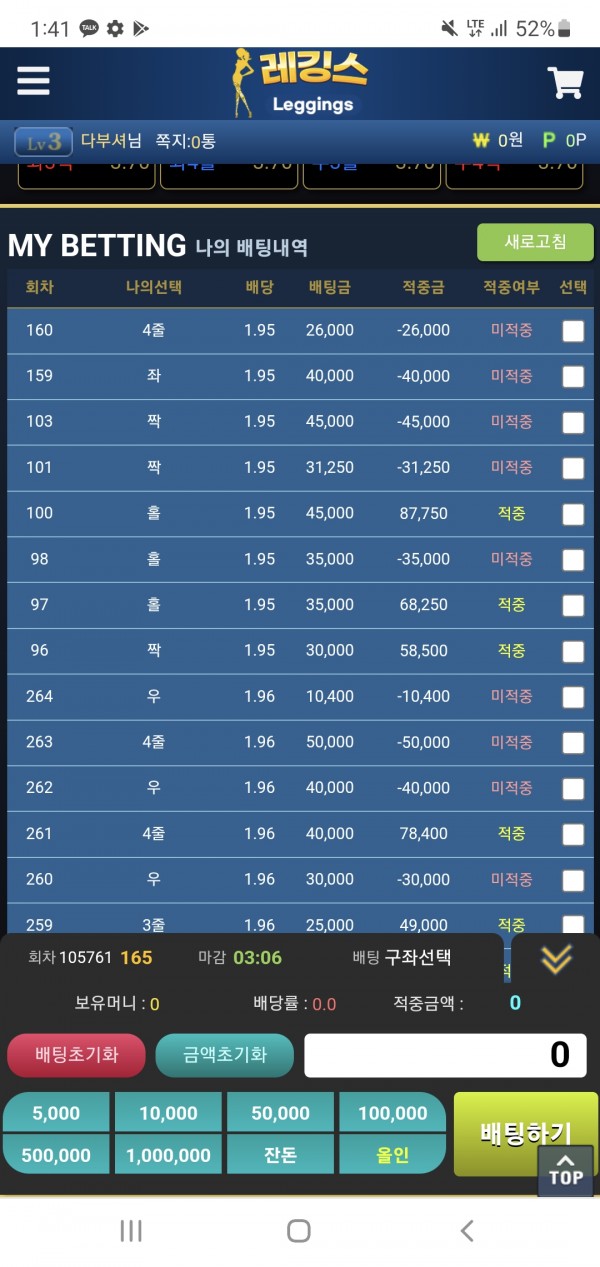Go back using system back button

[466, 1231]
